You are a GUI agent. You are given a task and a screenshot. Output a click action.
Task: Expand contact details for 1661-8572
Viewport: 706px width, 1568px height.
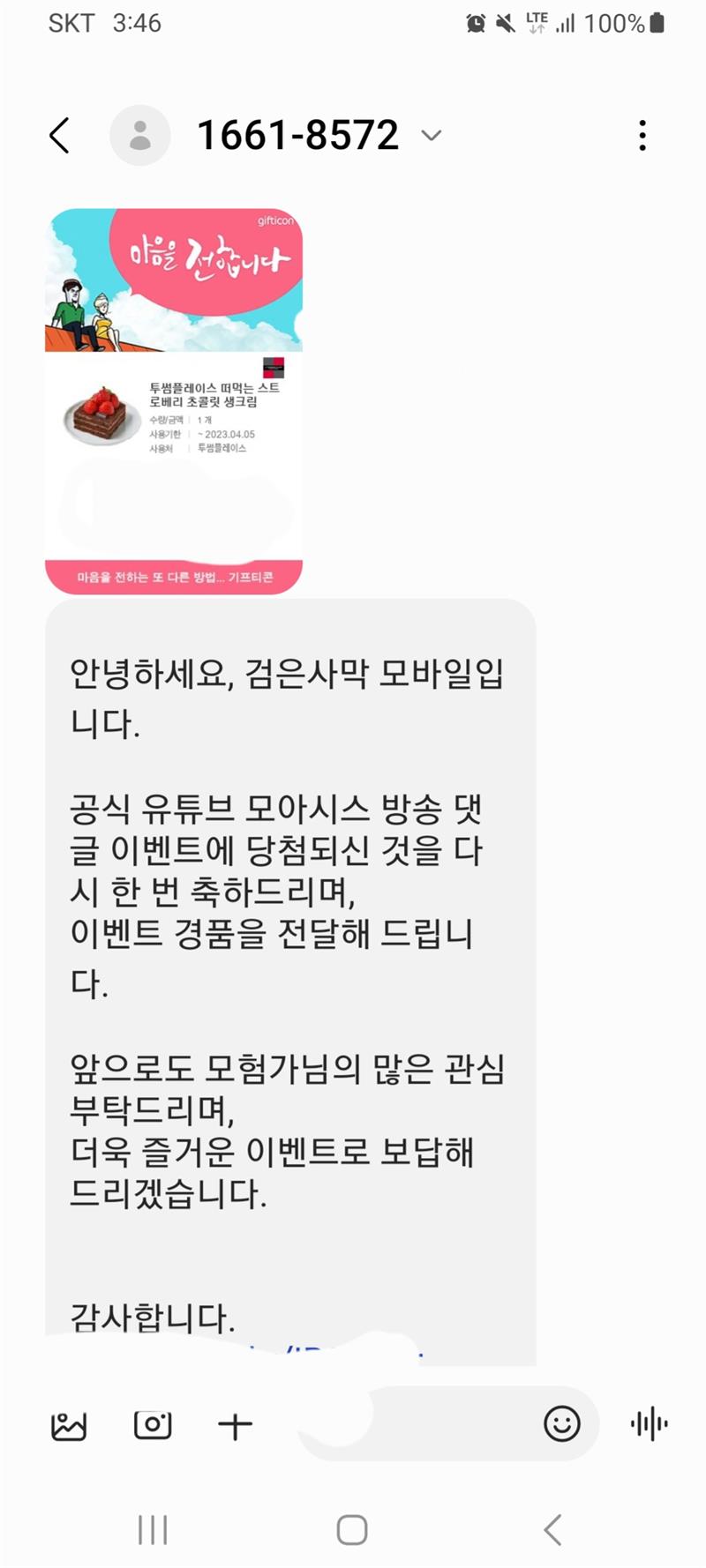click(x=431, y=136)
